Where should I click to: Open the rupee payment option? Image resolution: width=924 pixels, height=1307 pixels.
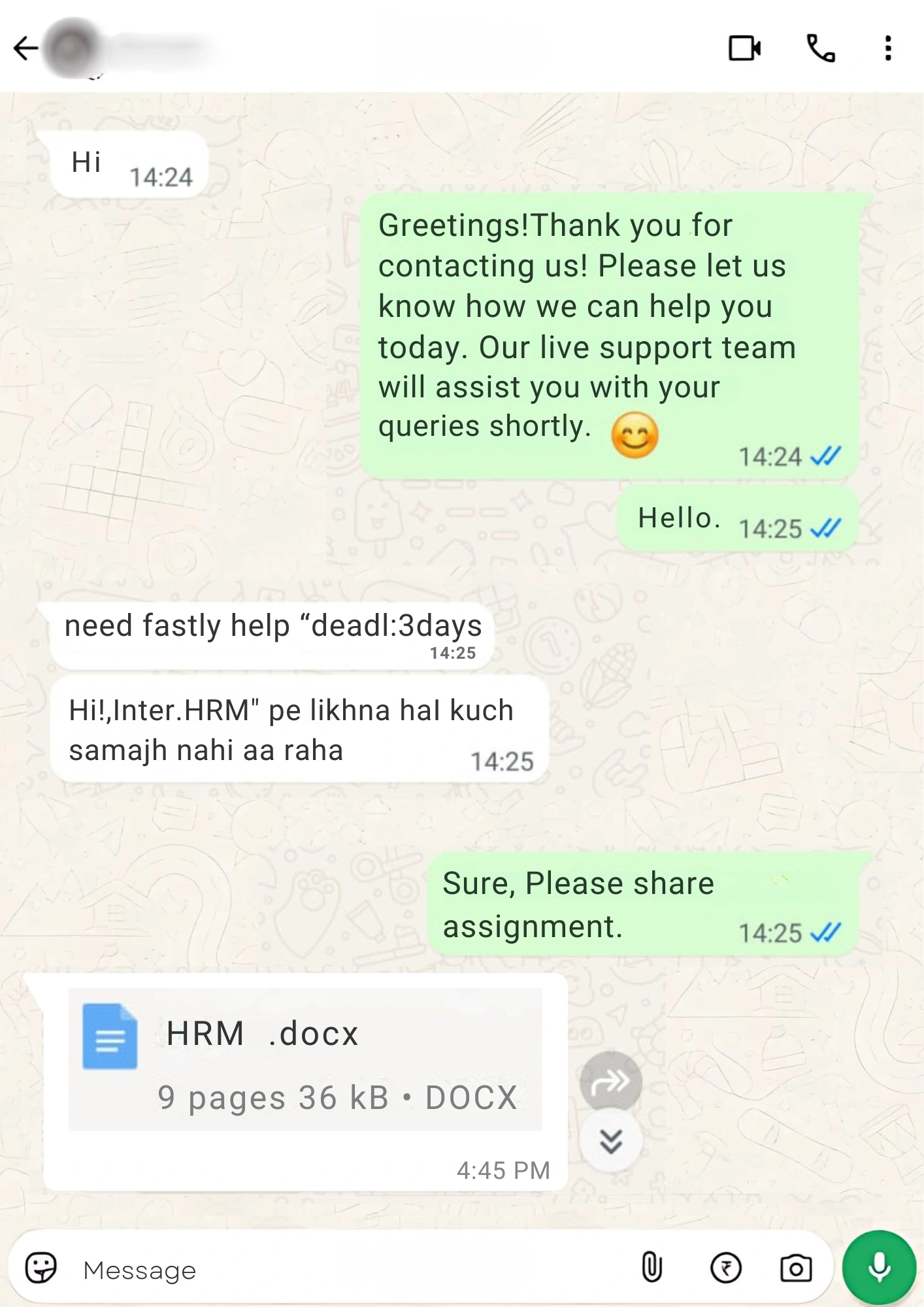(725, 1268)
